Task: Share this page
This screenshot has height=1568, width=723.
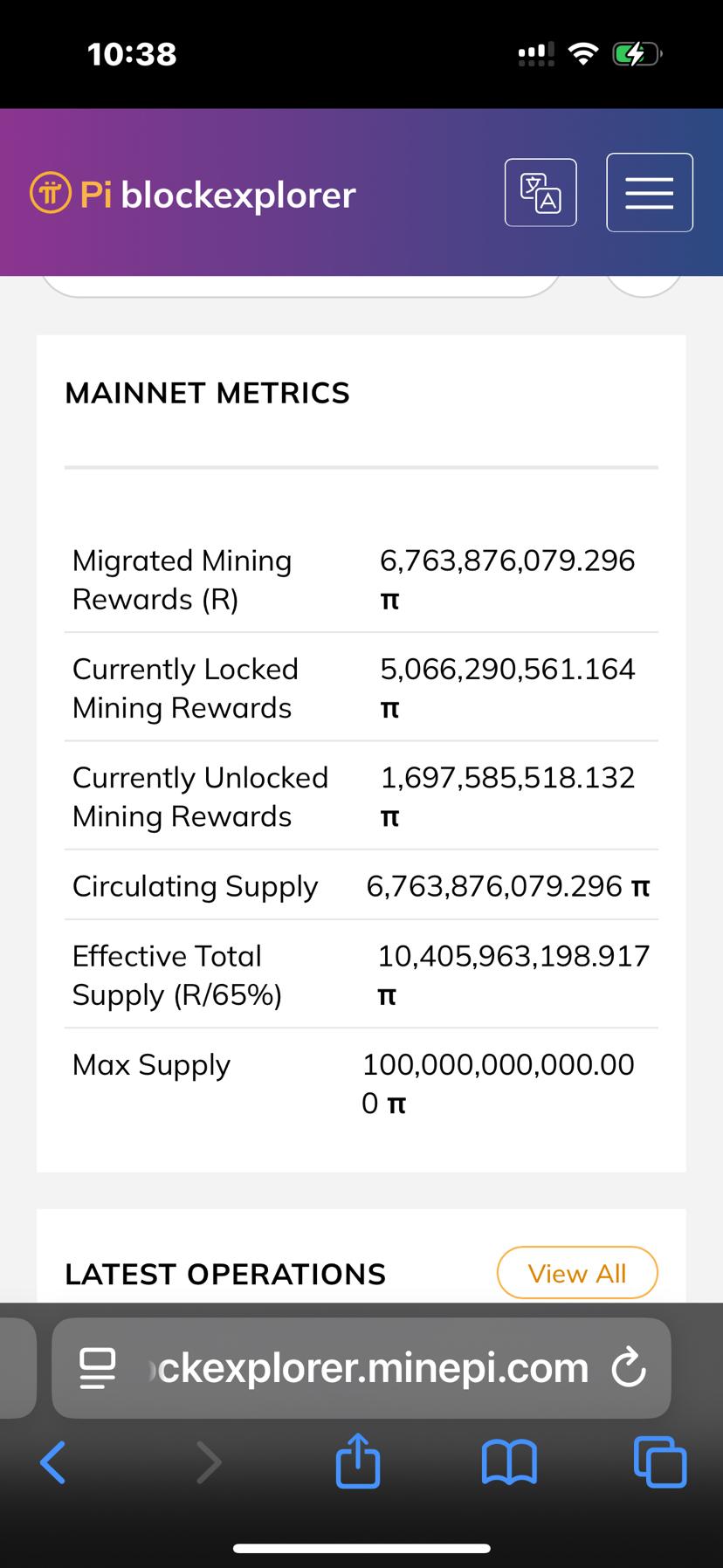Action: [x=358, y=1461]
